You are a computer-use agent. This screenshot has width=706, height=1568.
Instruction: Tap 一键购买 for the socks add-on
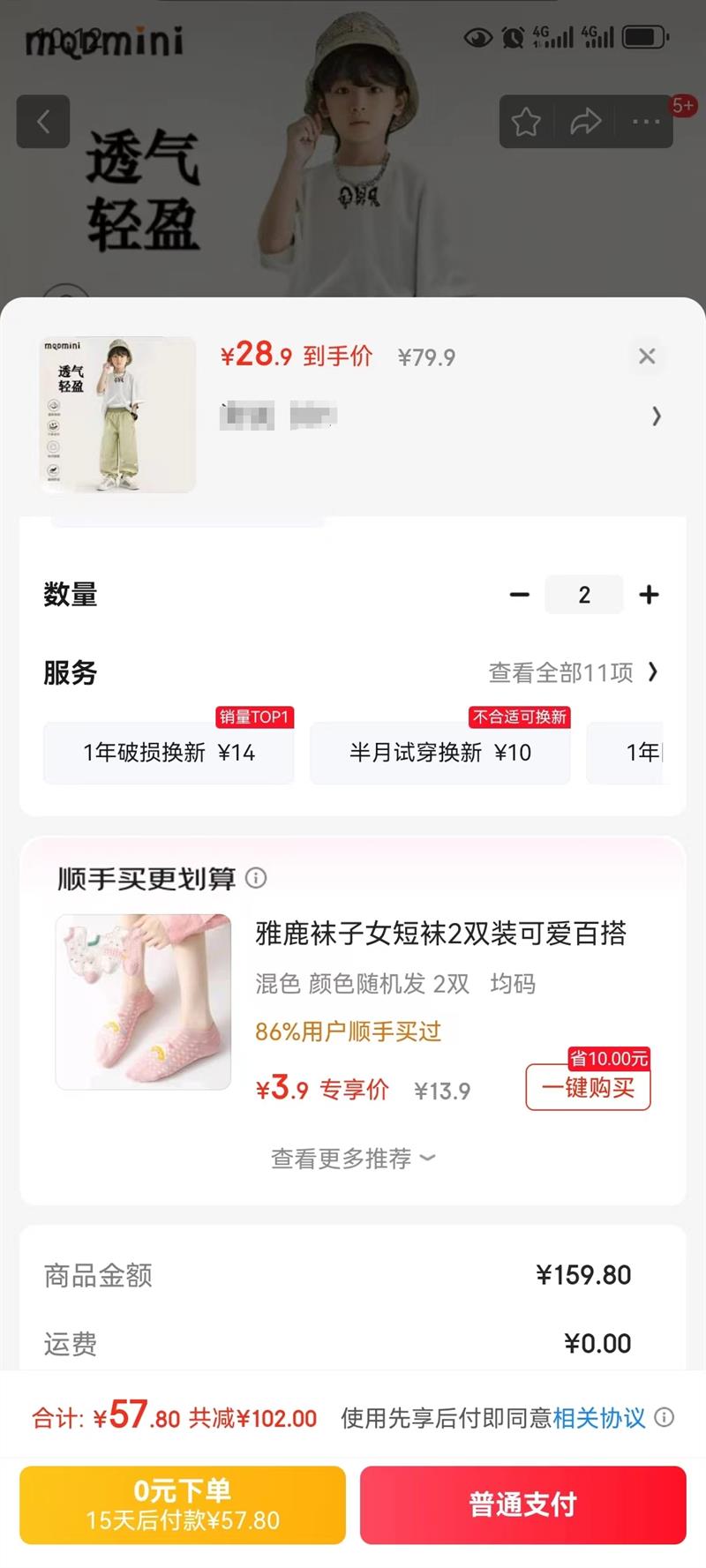pos(588,1087)
